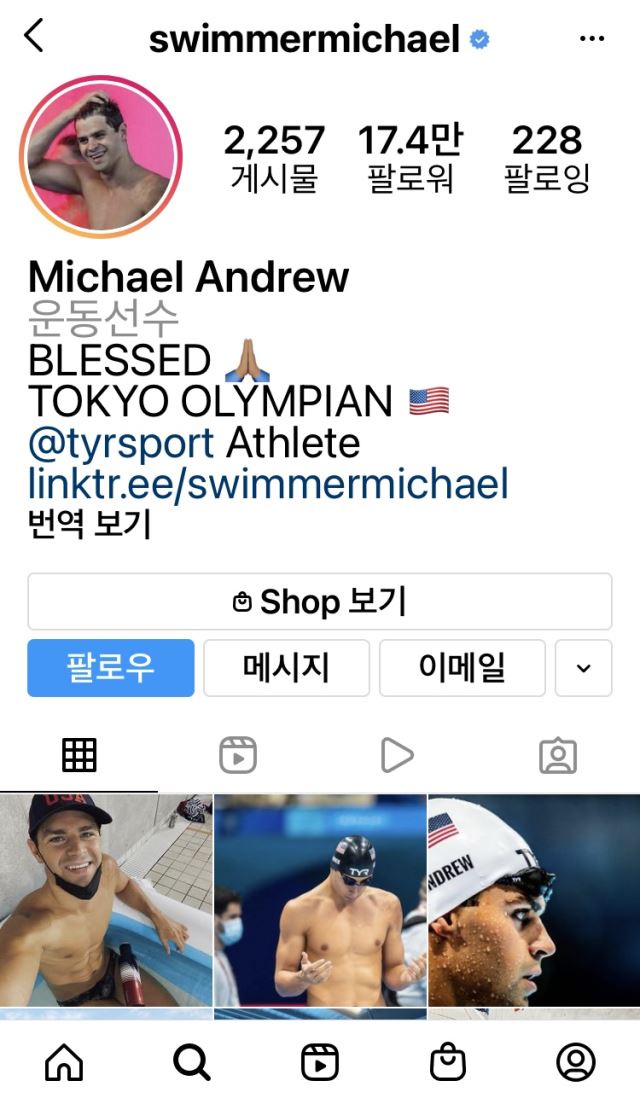This screenshot has width=640, height=1104.
Task: Switch to the video play tab
Action: pyautogui.click(x=397, y=756)
